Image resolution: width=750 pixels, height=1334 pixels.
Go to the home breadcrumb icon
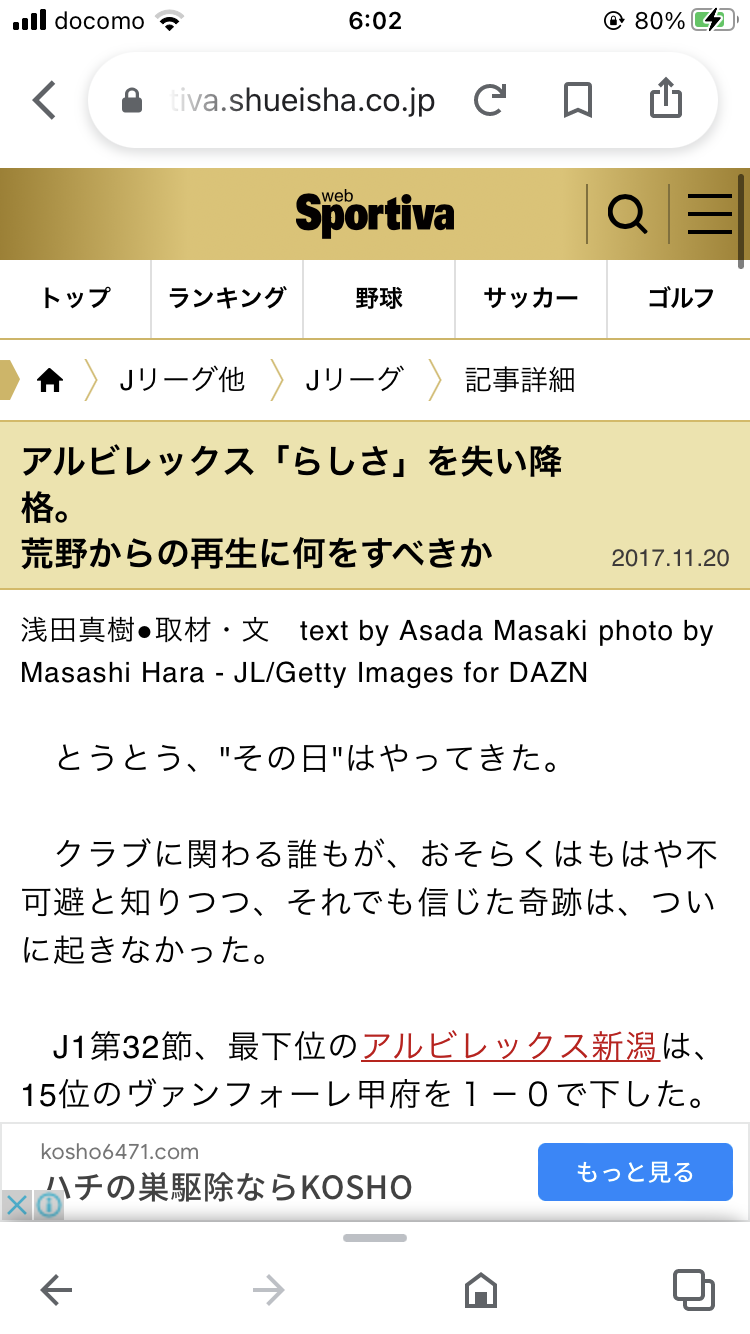pos(50,380)
